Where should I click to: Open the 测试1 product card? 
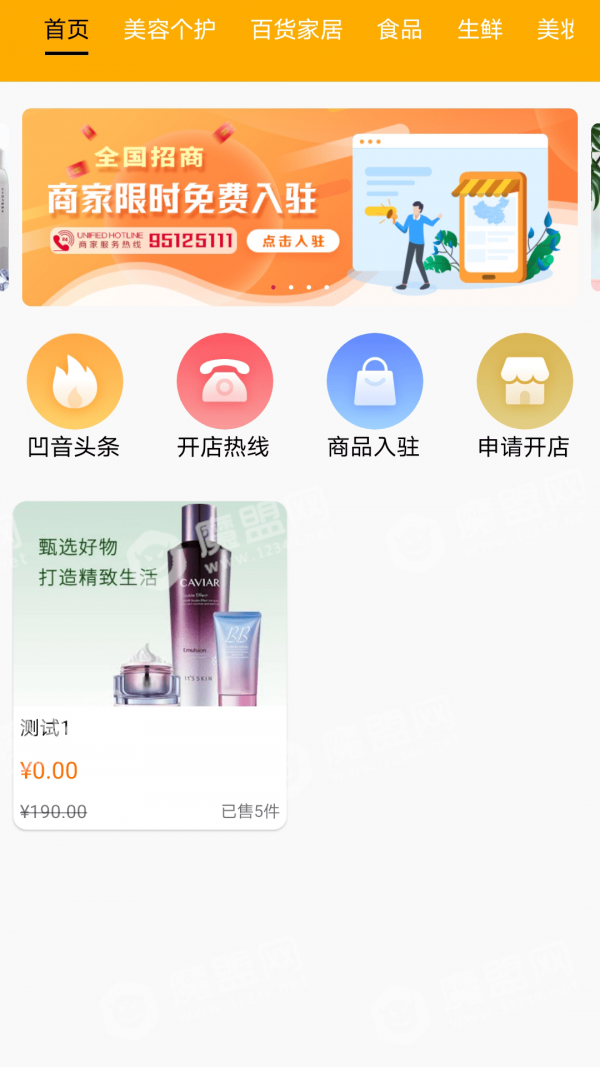(150, 666)
